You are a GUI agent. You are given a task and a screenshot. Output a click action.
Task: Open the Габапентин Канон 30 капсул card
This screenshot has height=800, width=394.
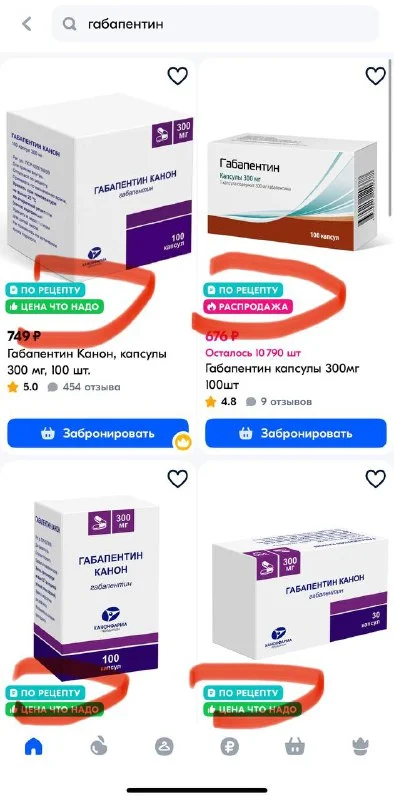coord(296,592)
